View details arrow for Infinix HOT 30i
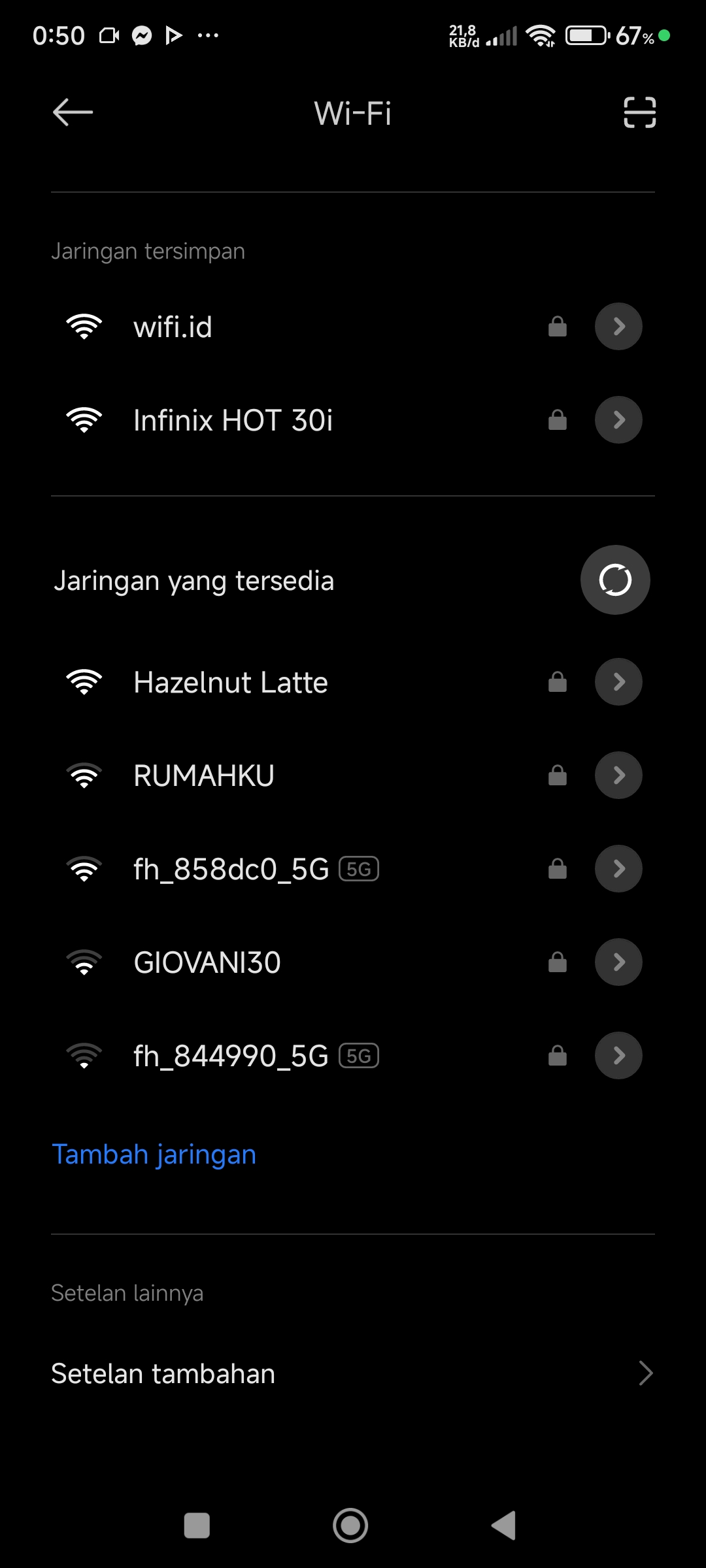The image size is (706, 1568). (x=618, y=420)
